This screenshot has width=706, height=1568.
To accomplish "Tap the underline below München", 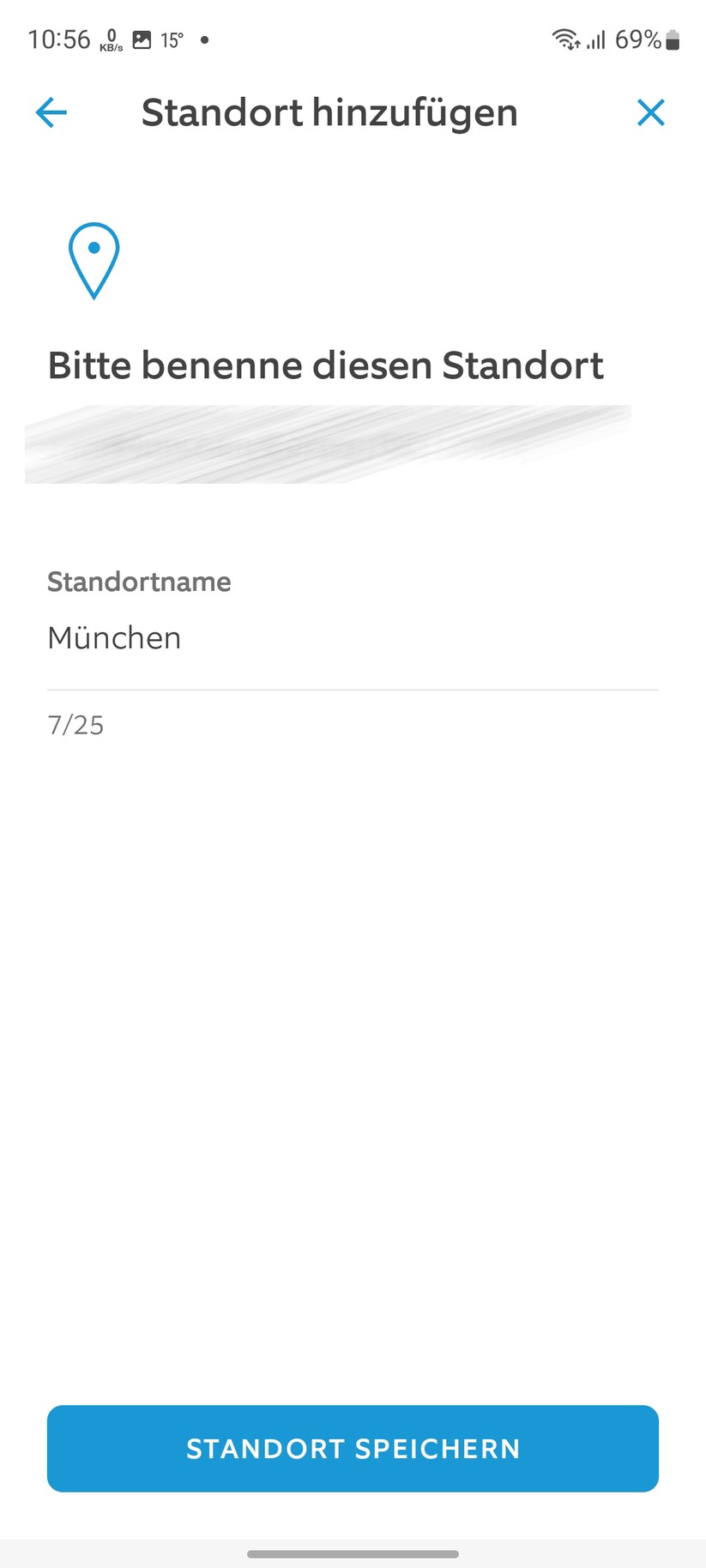I will [352, 687].
